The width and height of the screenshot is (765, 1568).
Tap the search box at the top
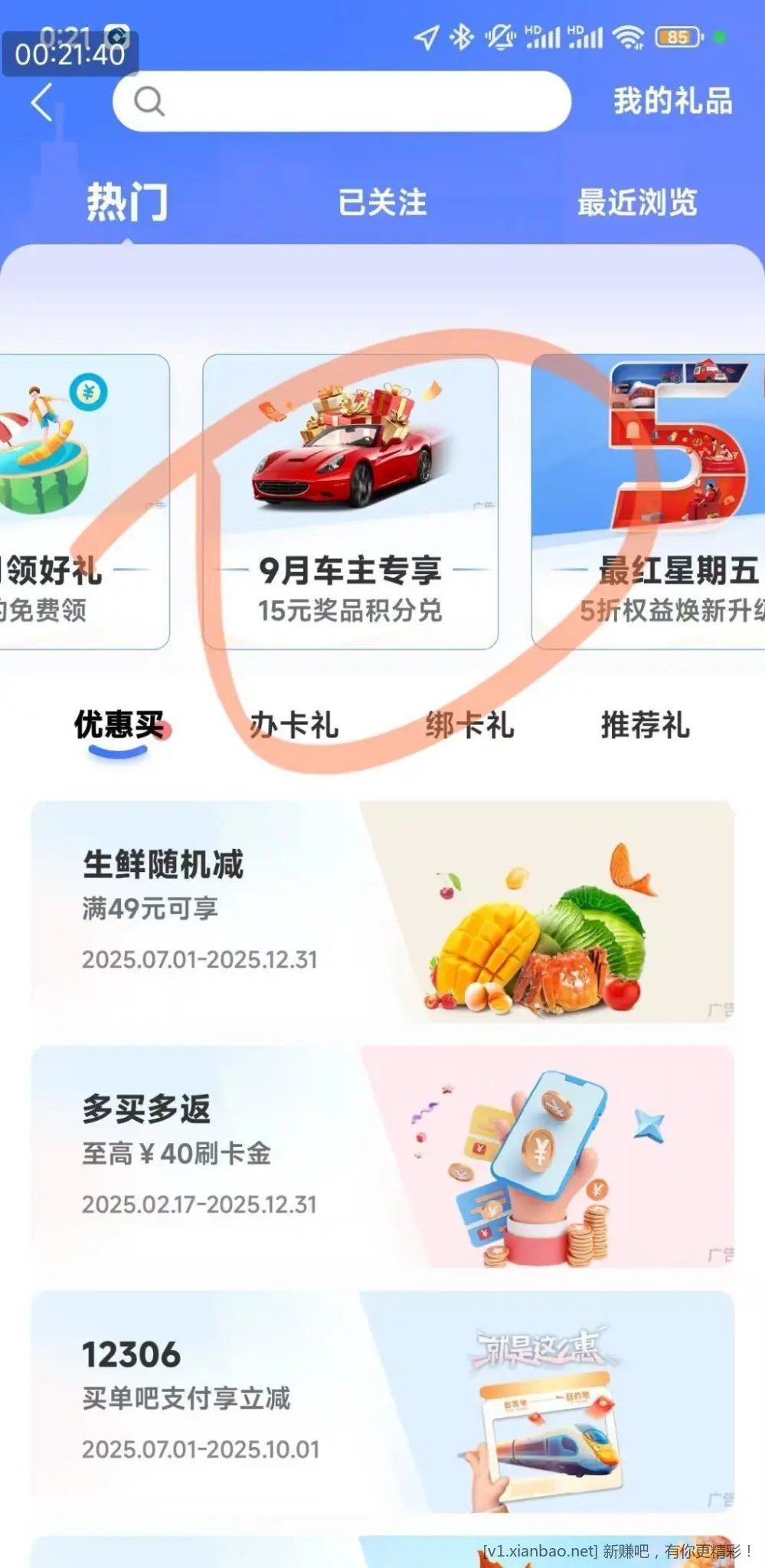pyautogui.click(x=342, y=101)
